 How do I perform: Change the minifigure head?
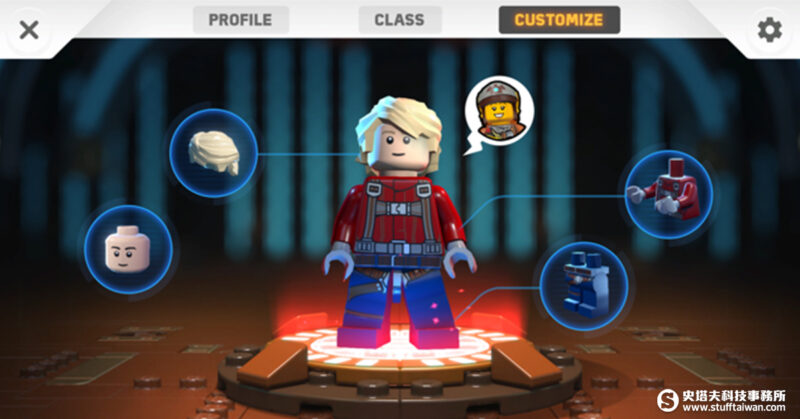[128, 249]
